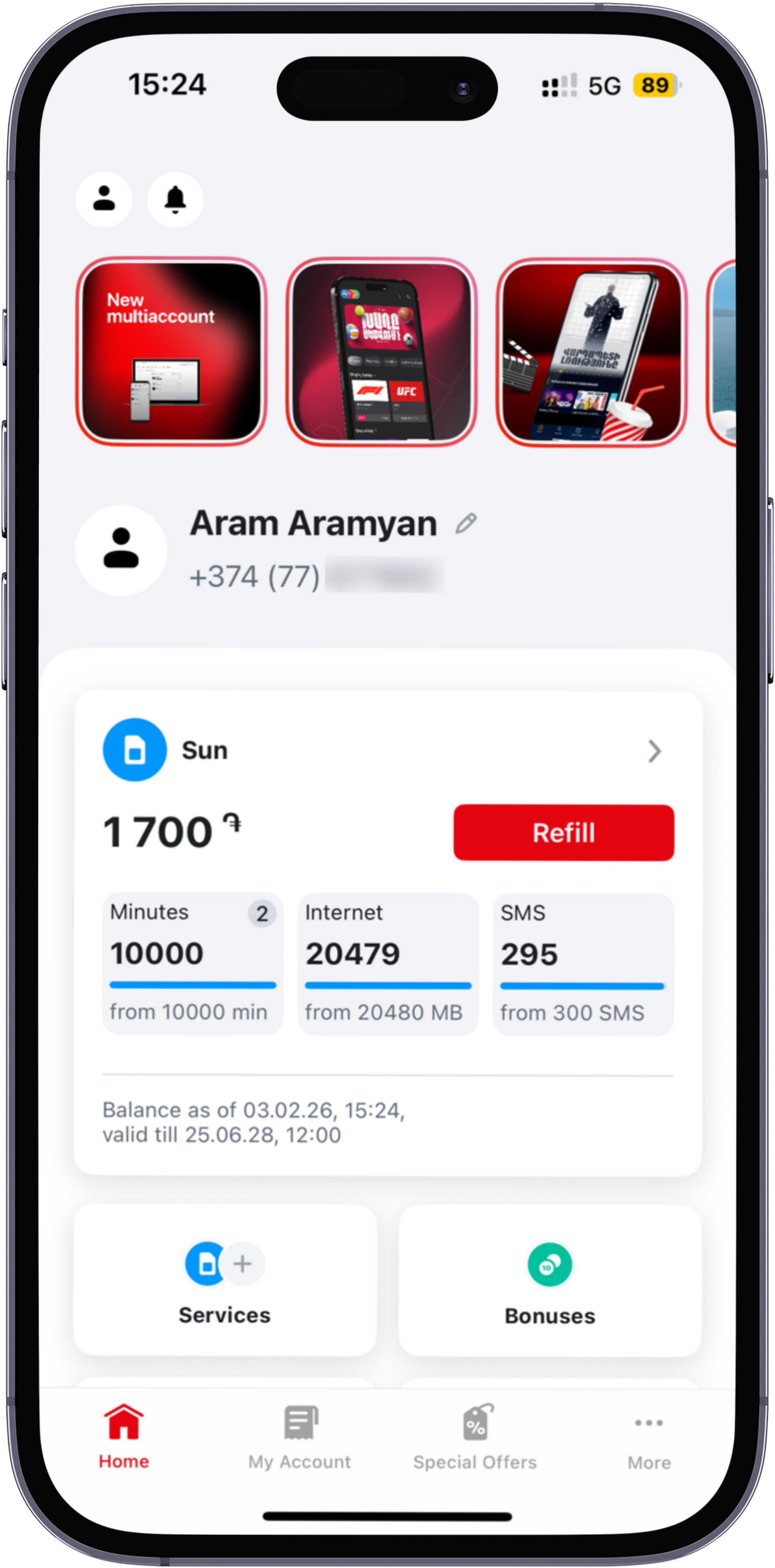Viewport: 775px width, 1568px height.
Task: Open the Services card
Action: pos(225,1279)
